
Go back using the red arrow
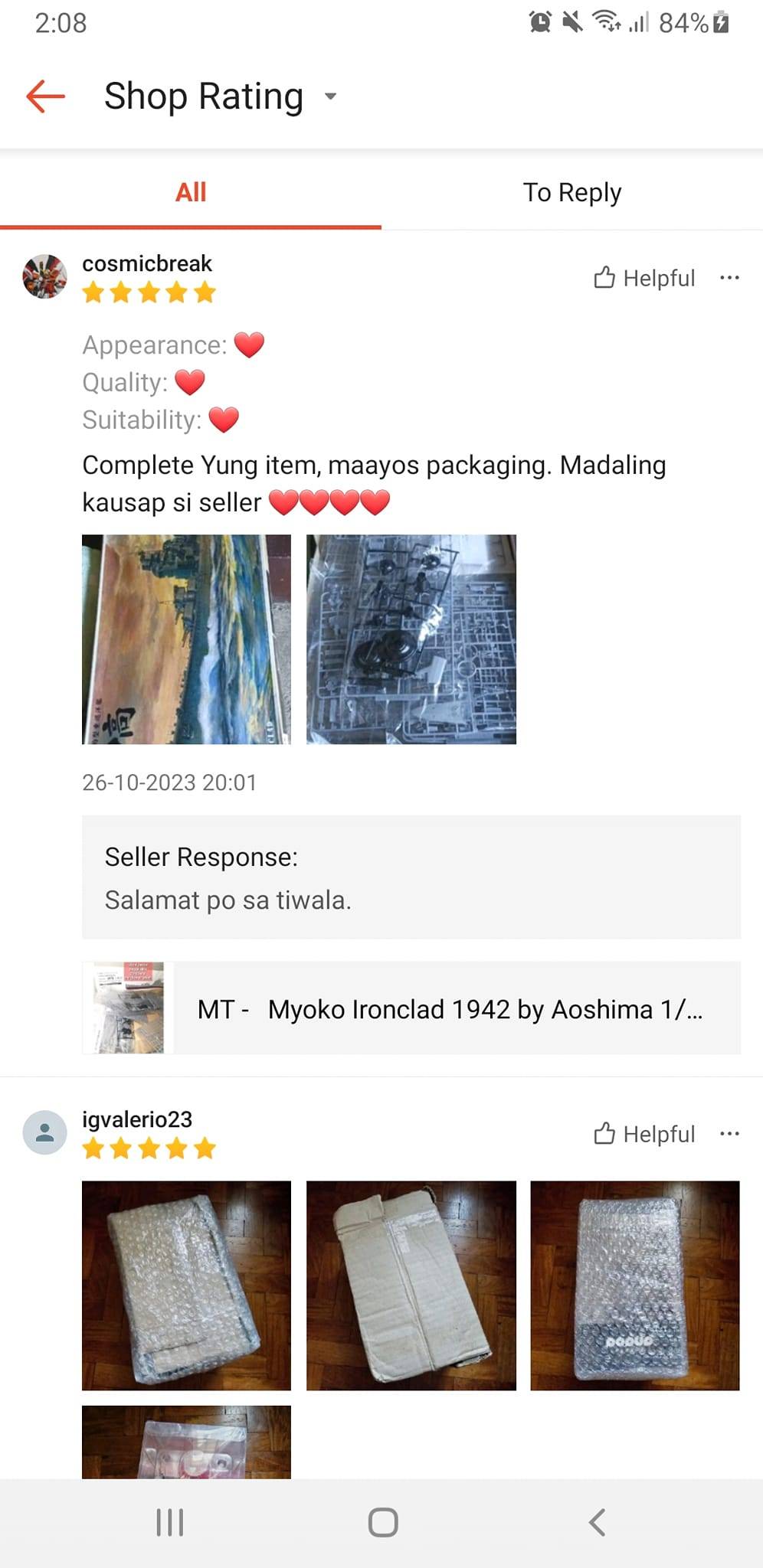[x=45, y=96]
